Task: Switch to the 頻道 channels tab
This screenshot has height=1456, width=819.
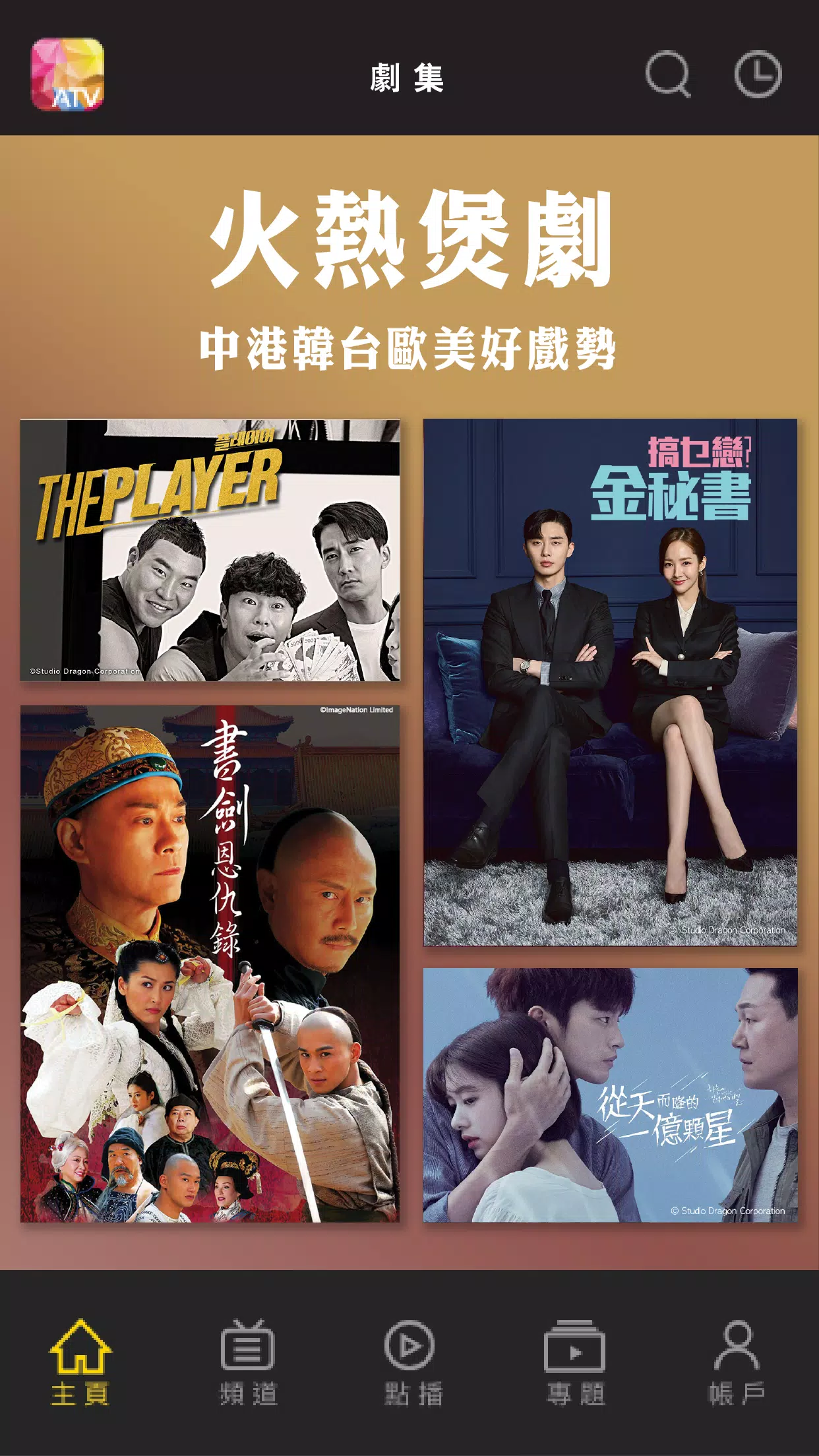Action: pyautogui.click(x=248, y=1362)
